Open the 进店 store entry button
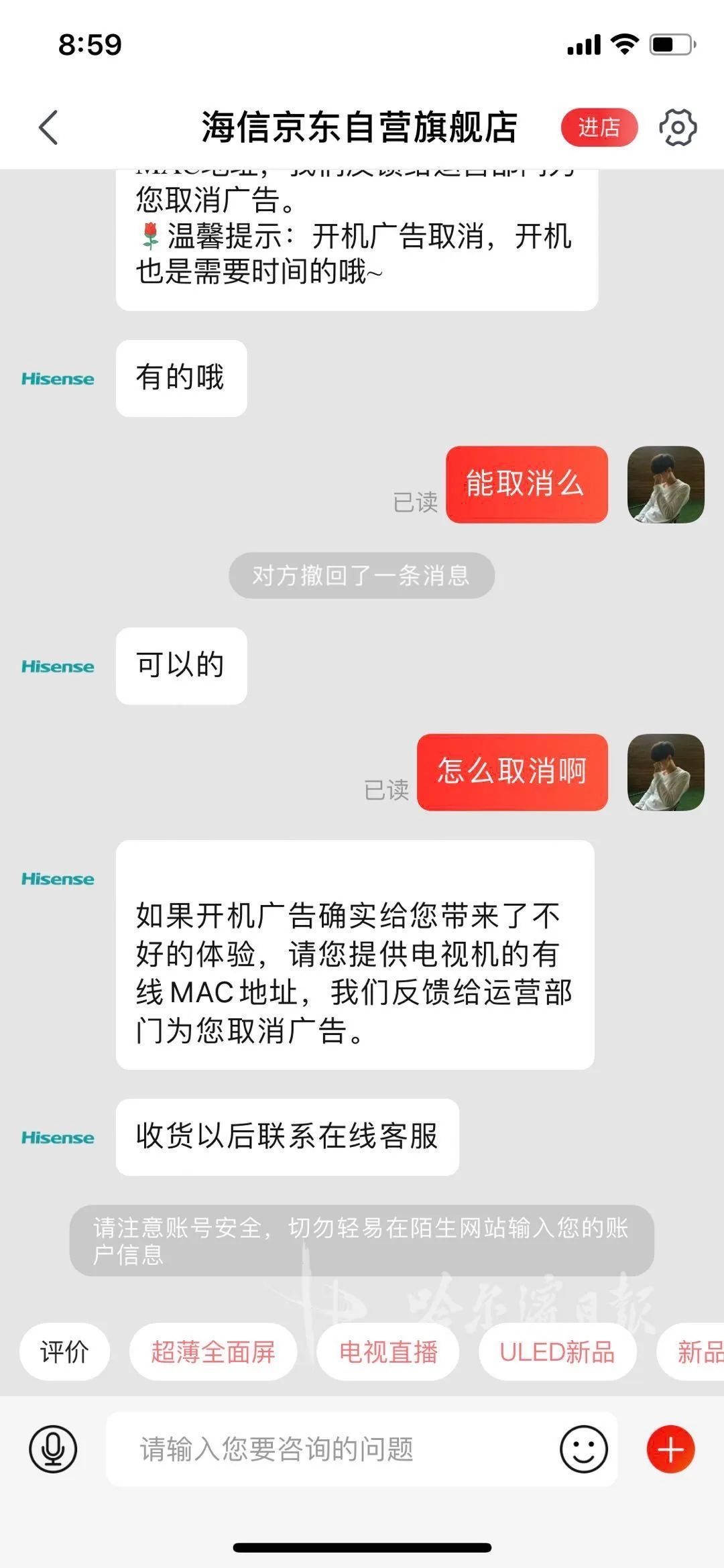This screenshot has height=1568, width=724. pyautogui.click(x=599, y=127)
